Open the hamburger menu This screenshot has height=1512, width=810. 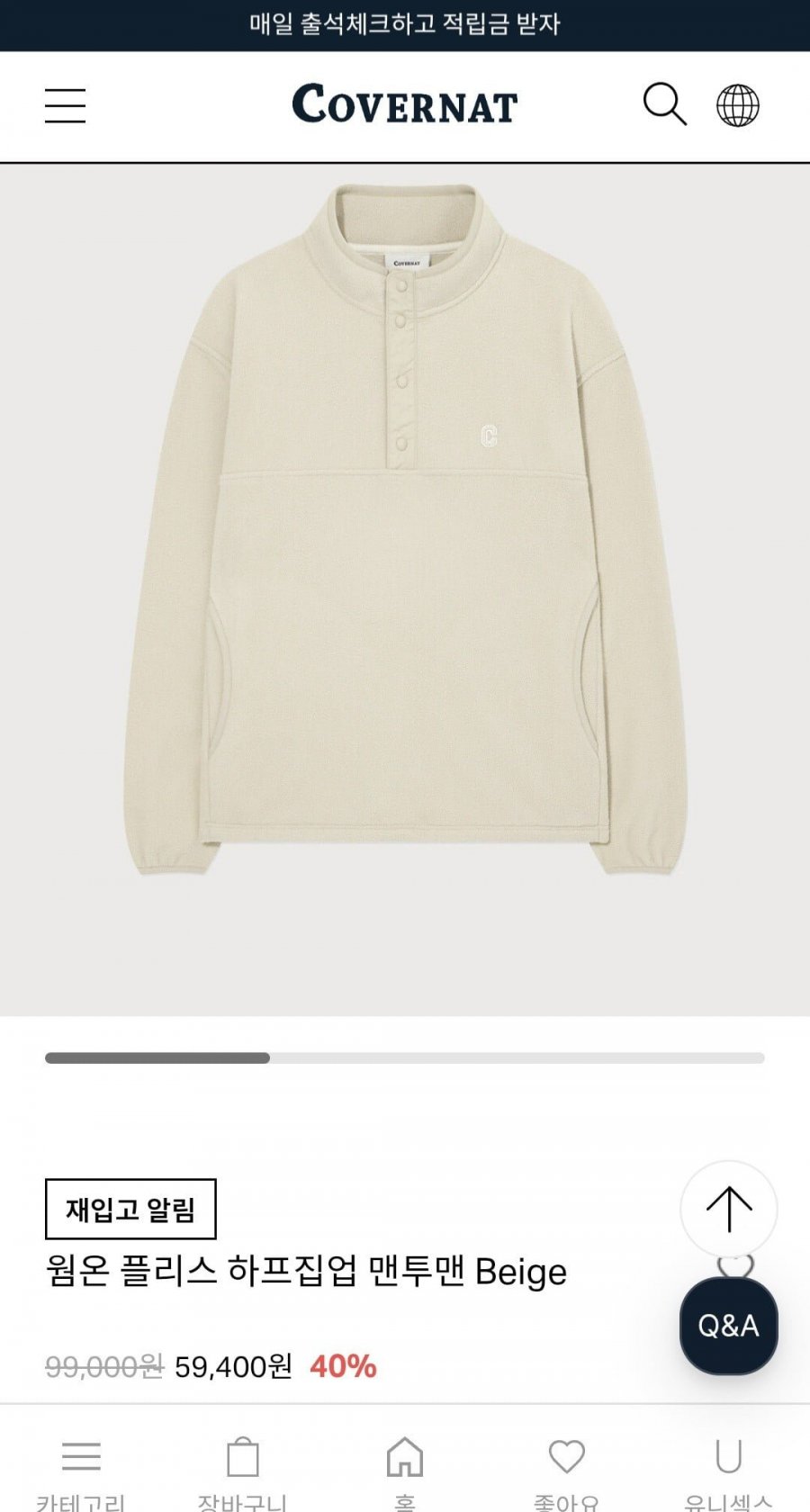[66, 105]
